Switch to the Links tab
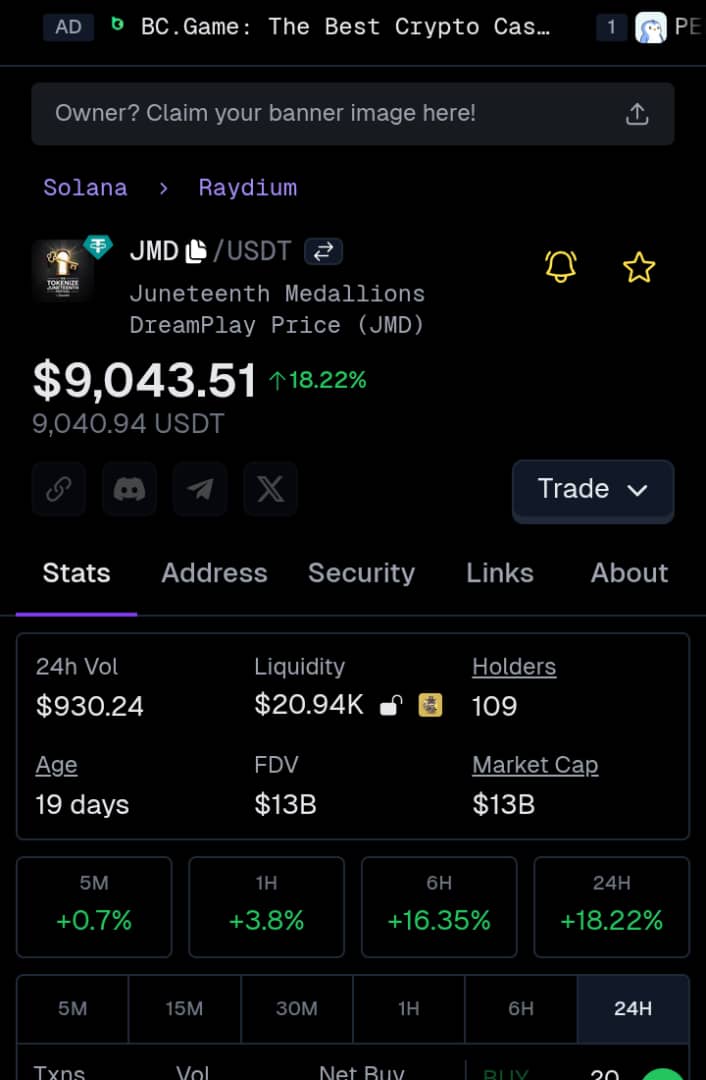The width and height of the screenshot is (706, 1080). pos(500,573)
